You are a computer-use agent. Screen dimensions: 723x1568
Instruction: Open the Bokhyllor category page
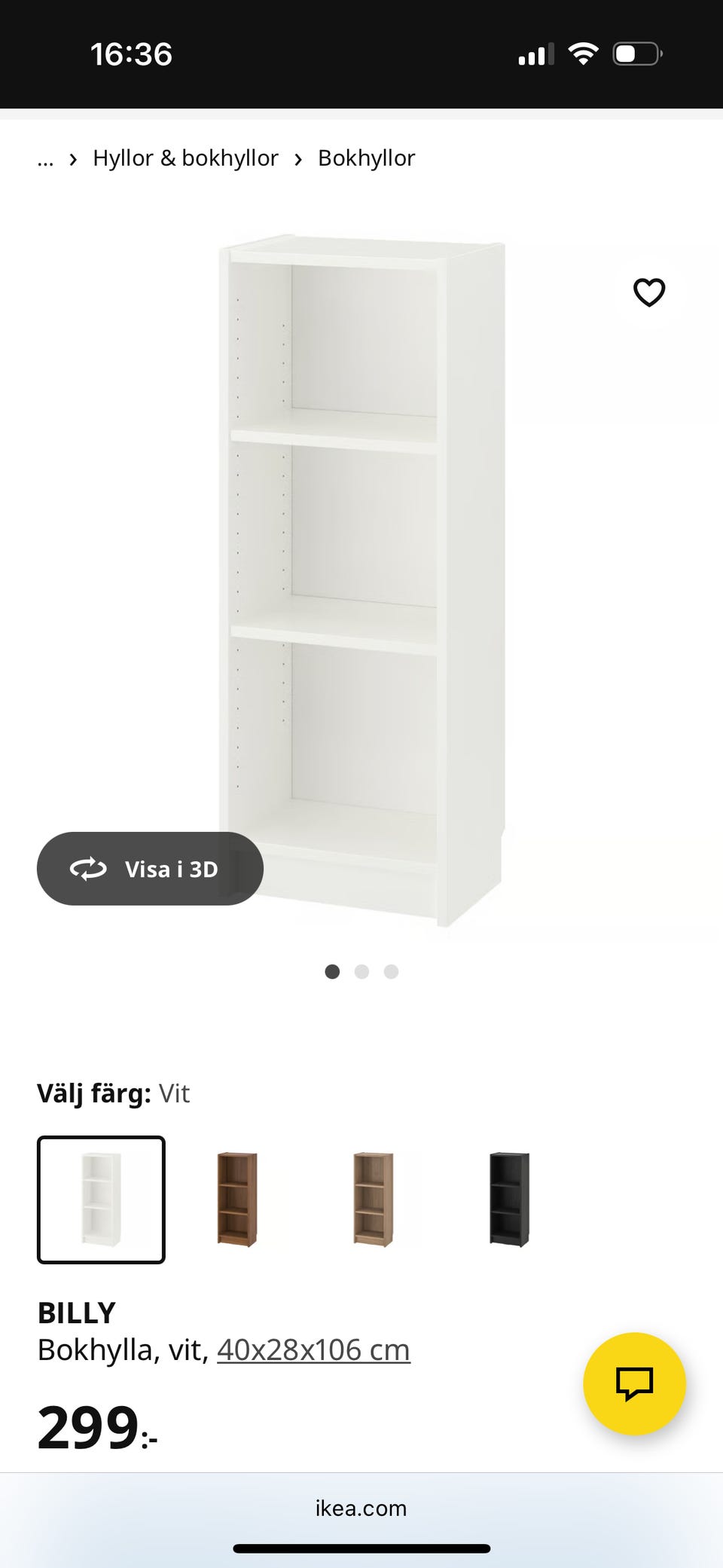click(x=366, y=157)
